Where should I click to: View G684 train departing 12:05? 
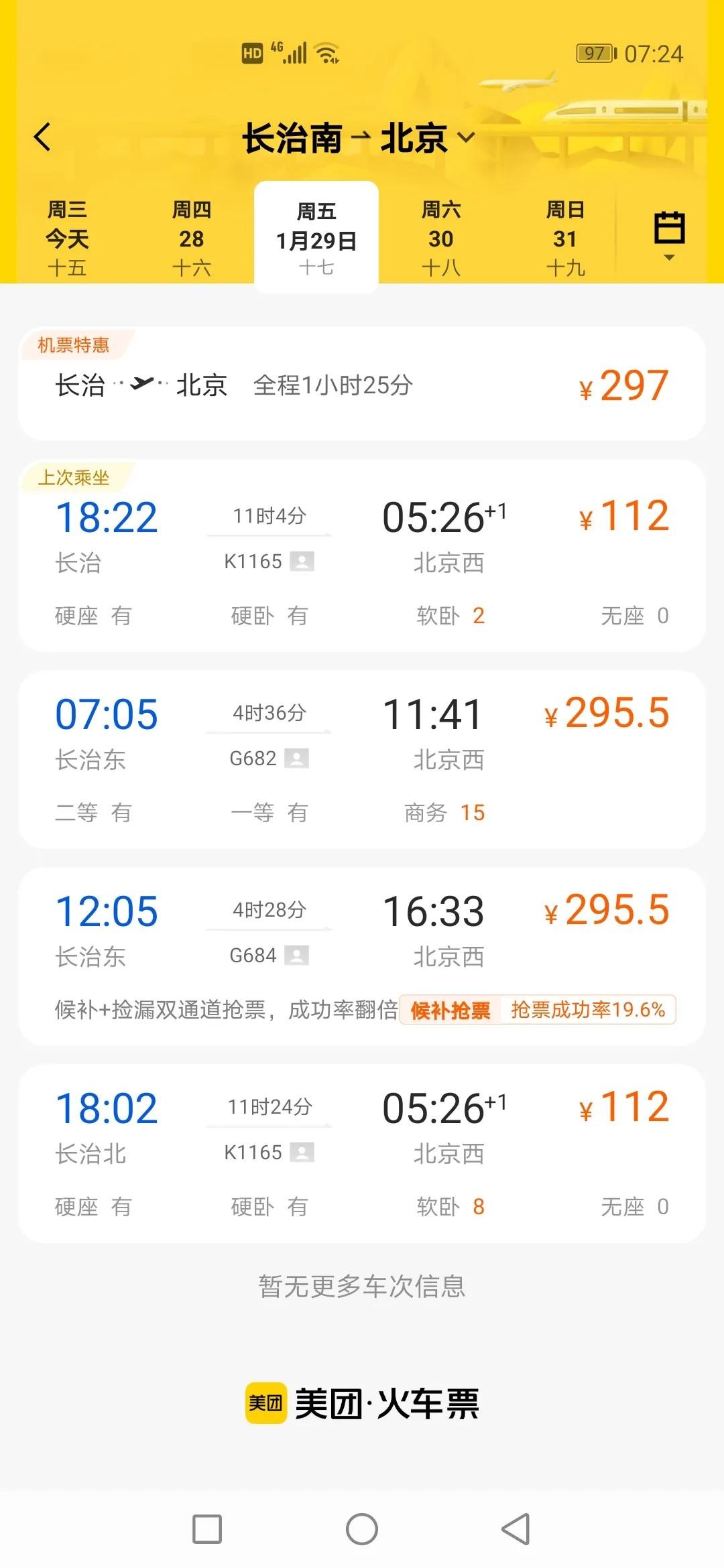coord(362,931)
